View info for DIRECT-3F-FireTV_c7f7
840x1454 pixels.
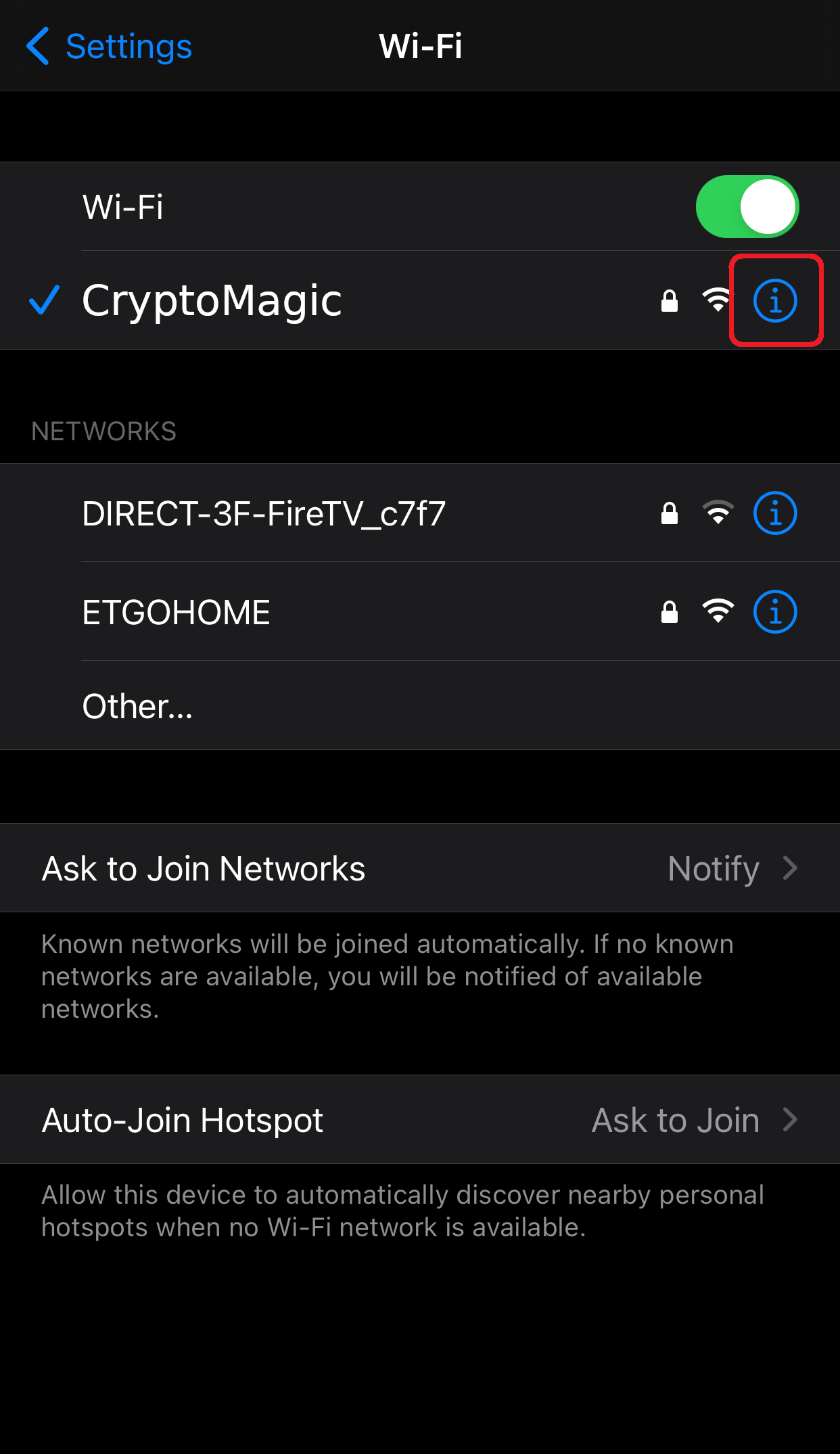click(x=775, y=514)
